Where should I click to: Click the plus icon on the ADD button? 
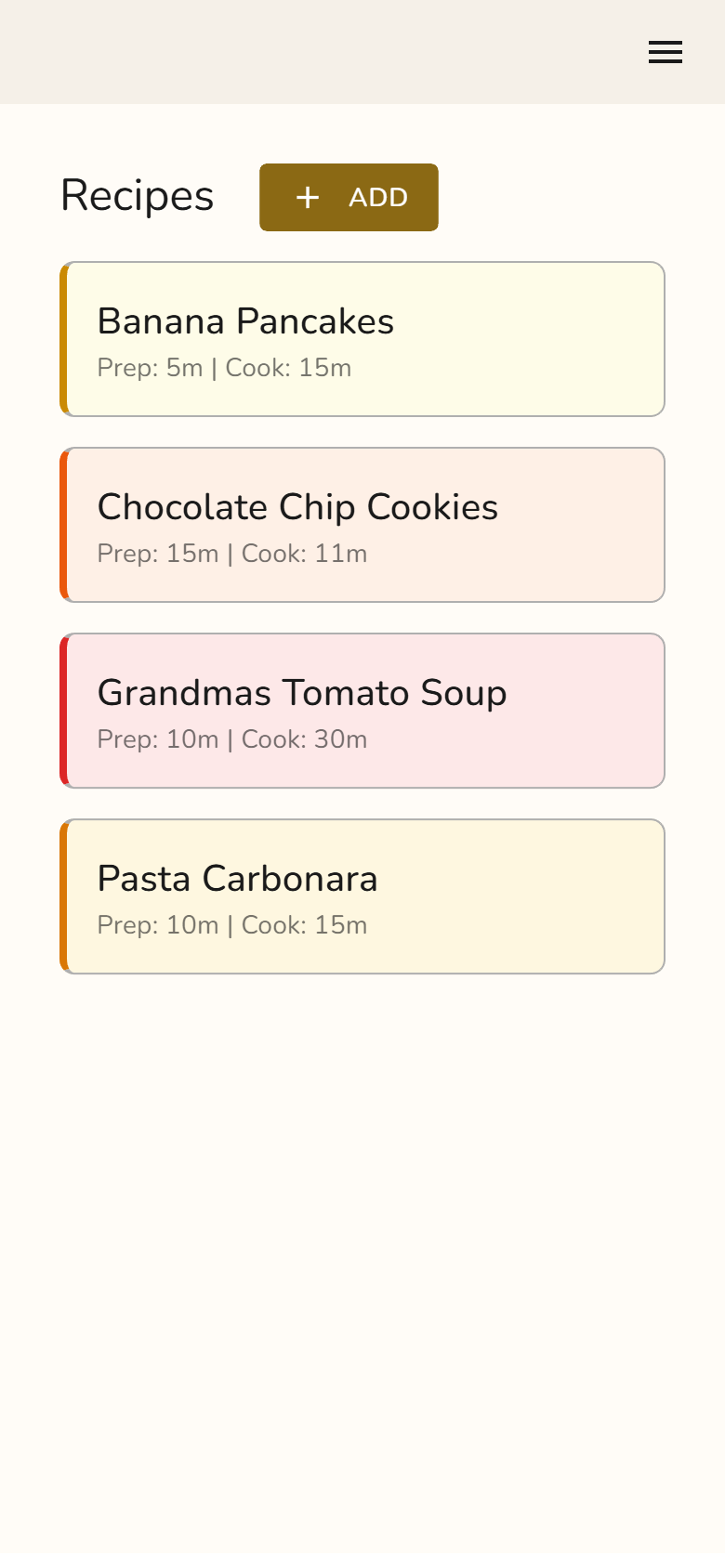pos(308,197)
